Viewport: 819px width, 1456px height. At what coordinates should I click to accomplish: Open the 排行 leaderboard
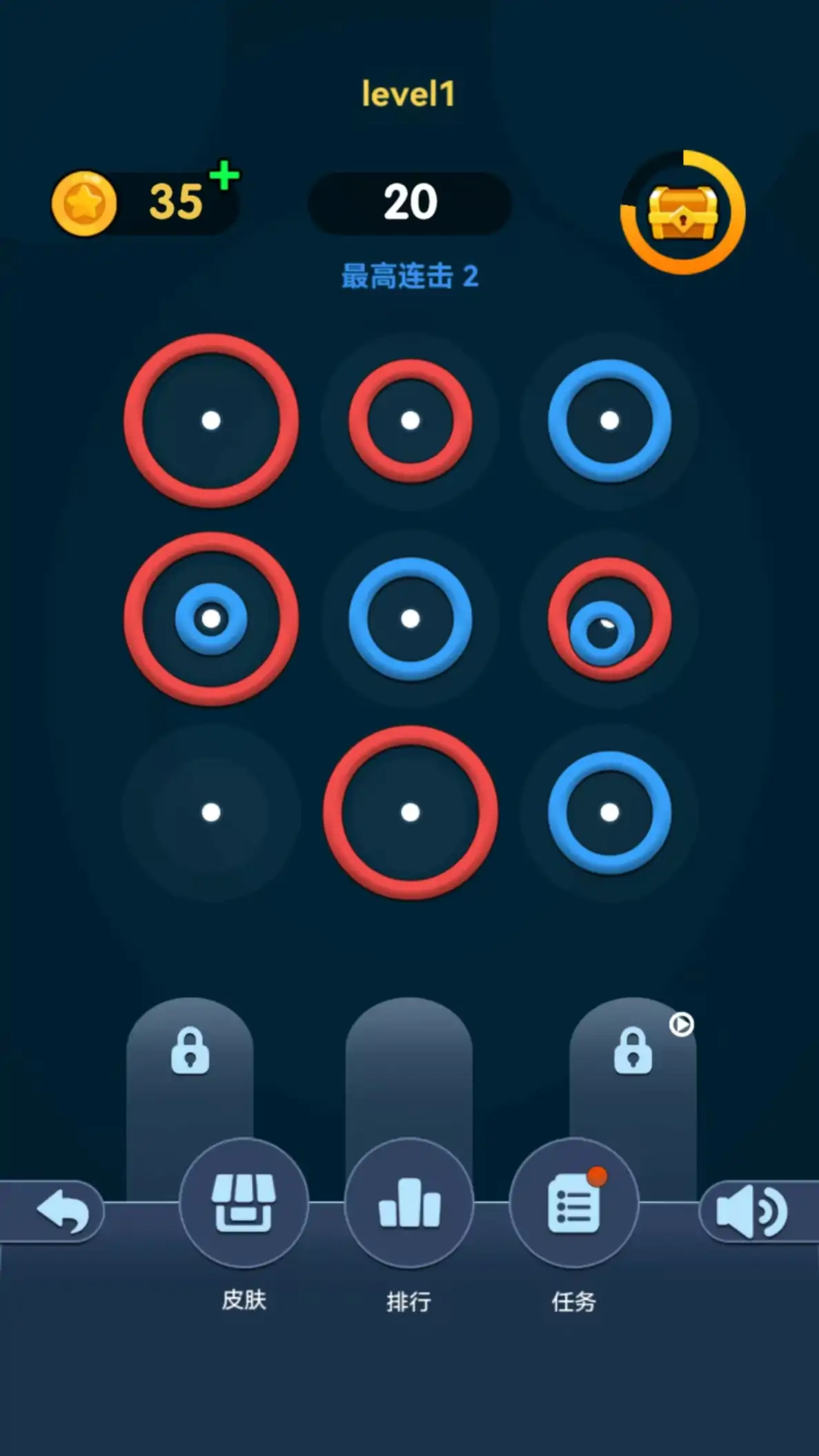[x=409, y=1203]
